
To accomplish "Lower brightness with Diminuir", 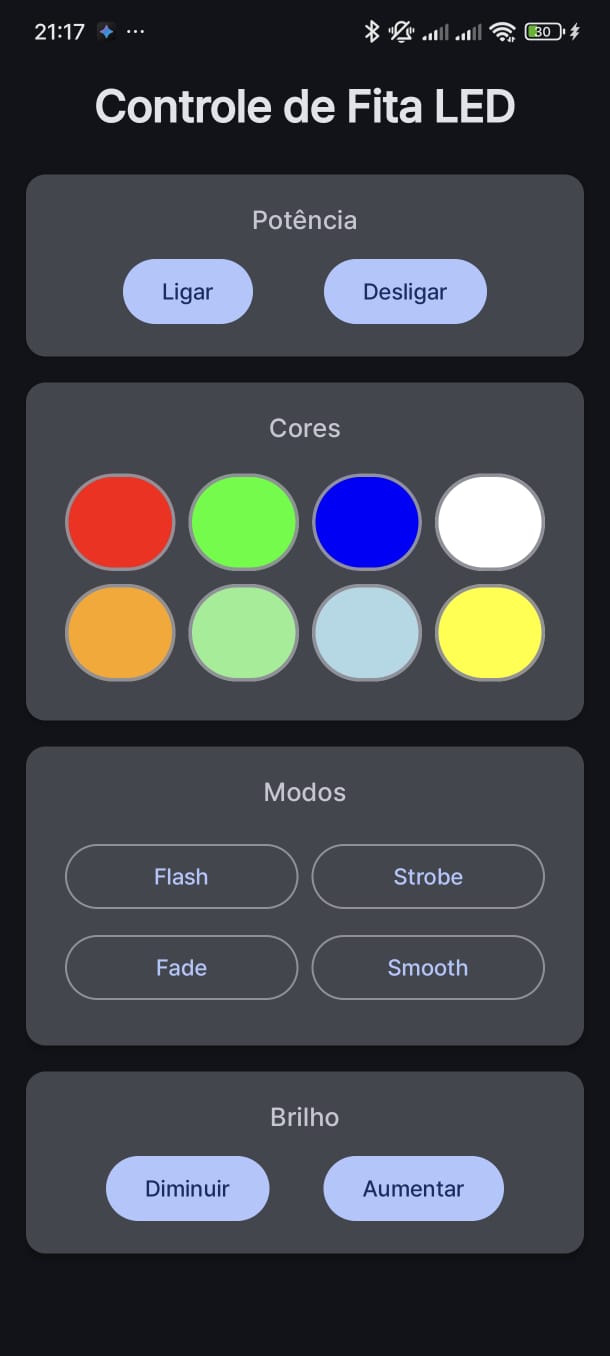I will click(187, 1189).
